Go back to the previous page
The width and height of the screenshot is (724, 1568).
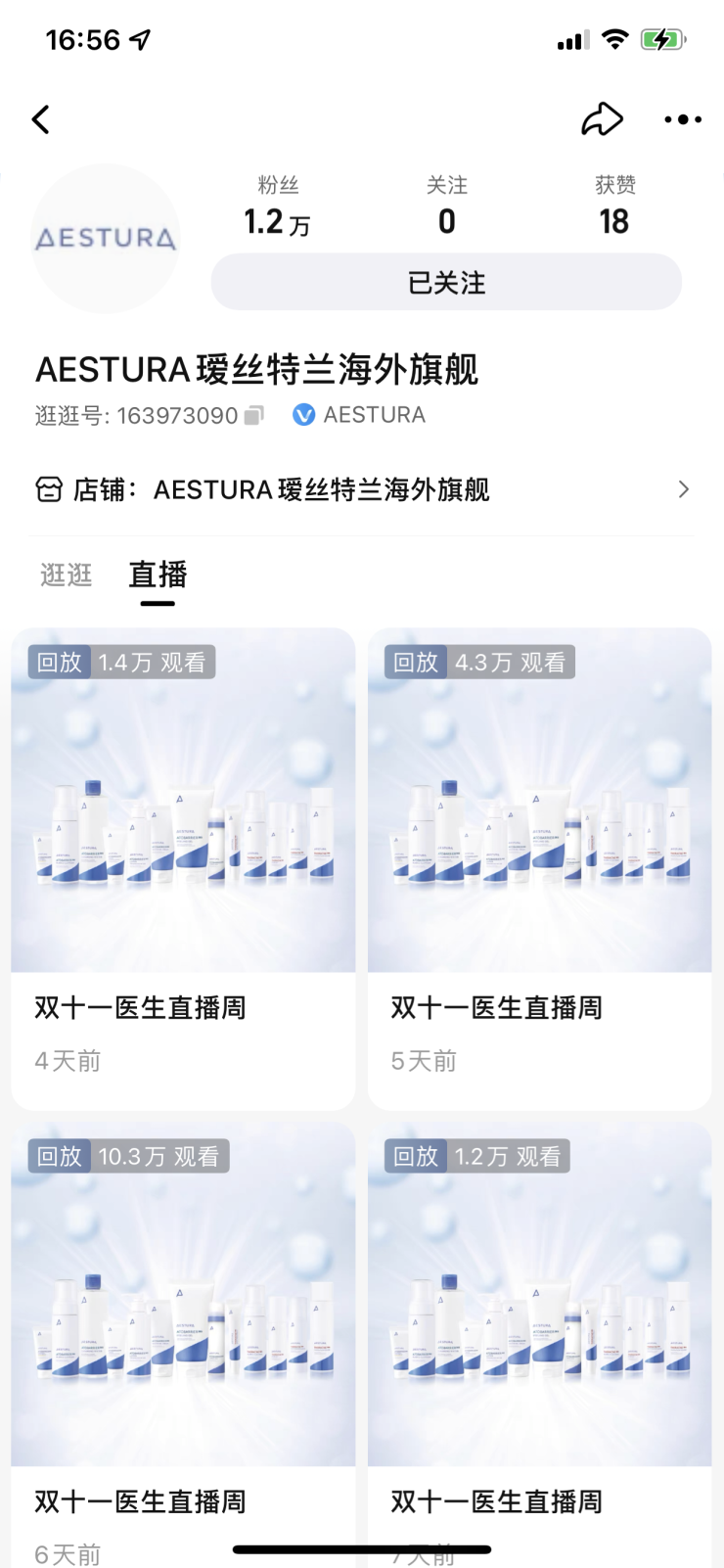tap(41, 119)
